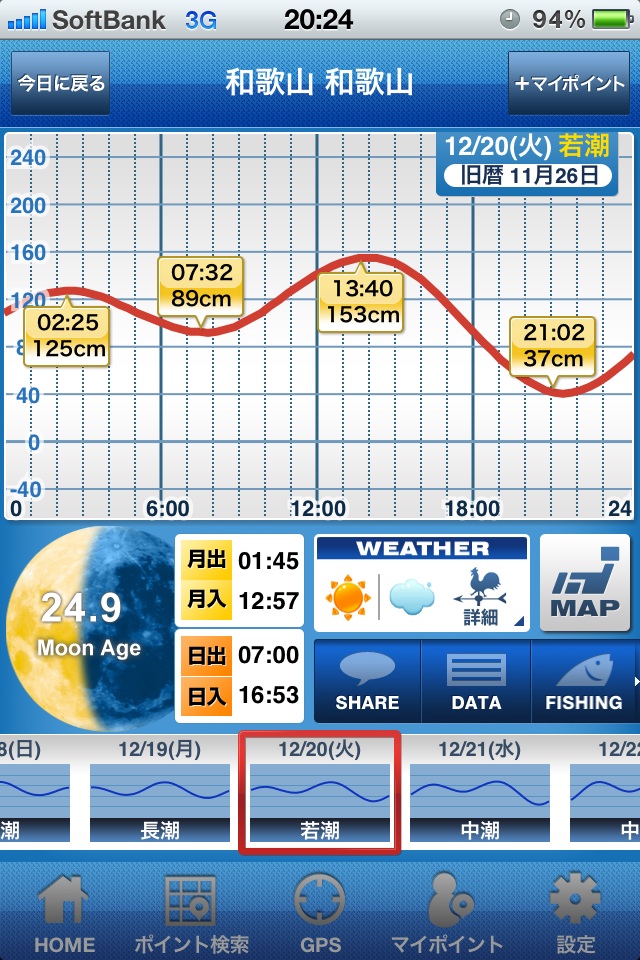This screenshot has height=960, width=640.
Task: Select the 12/19(月) 長潮 day
Action: coord(160,790)
